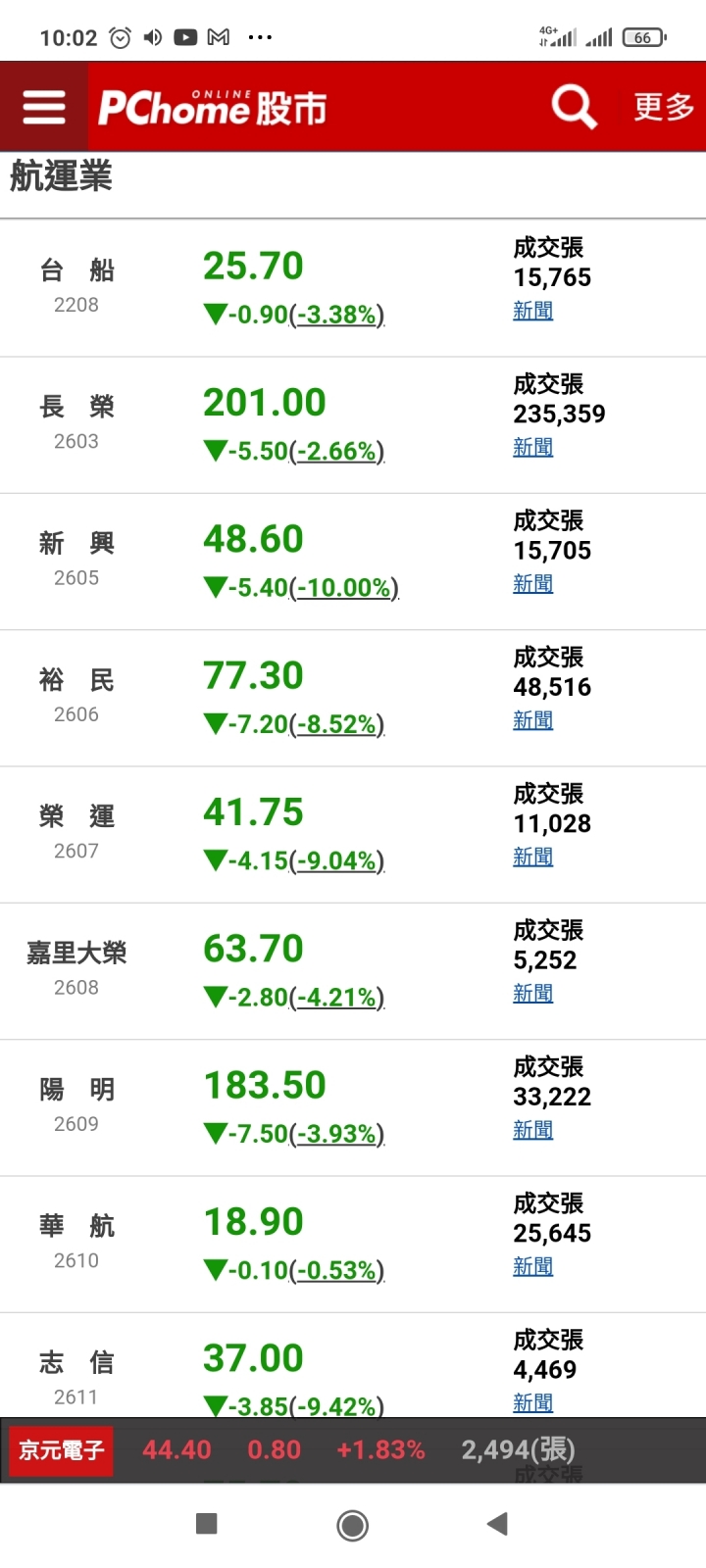
Task: Open the 京元電子 ticker bar
Action: click(62, 1450)
